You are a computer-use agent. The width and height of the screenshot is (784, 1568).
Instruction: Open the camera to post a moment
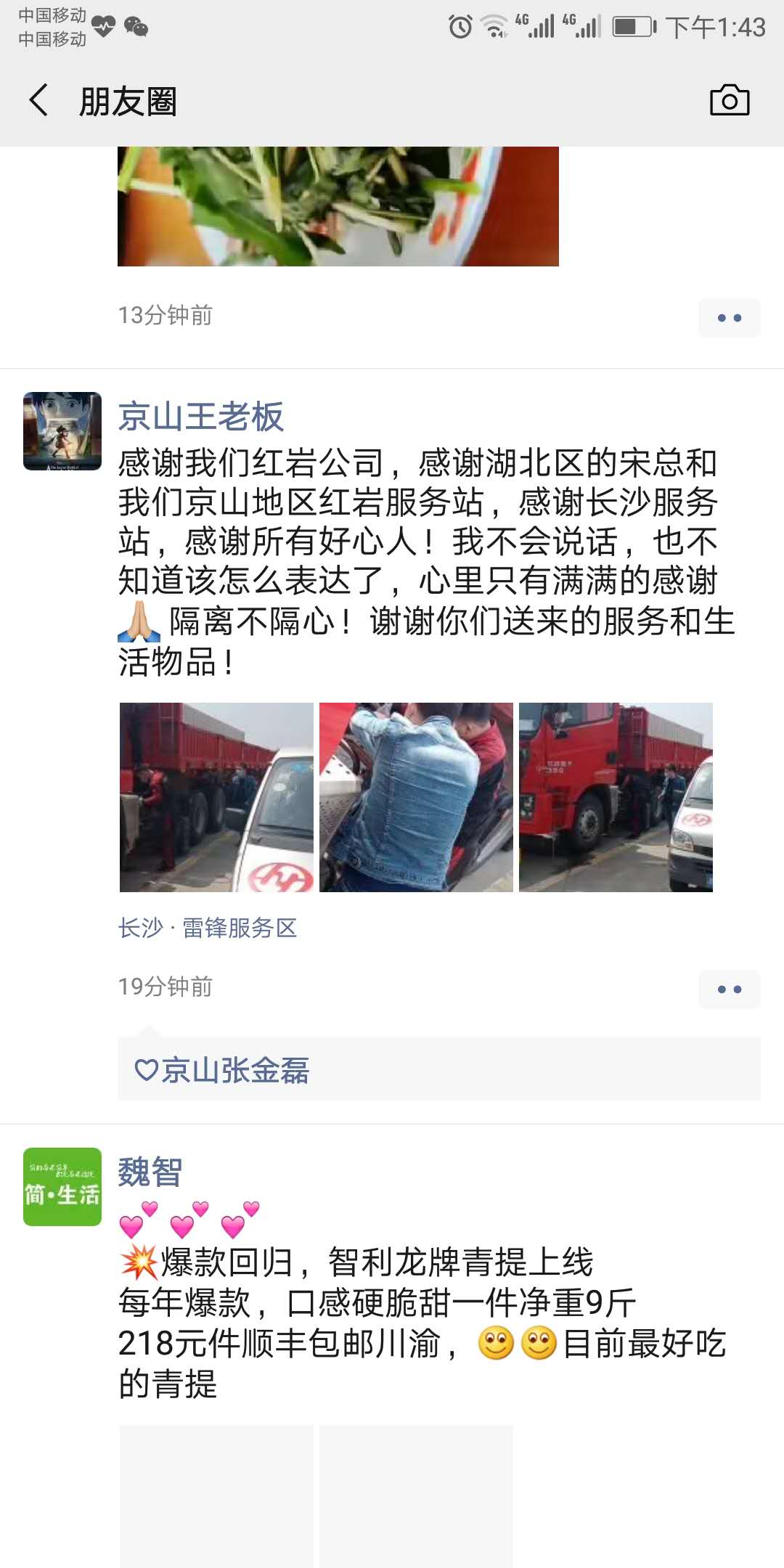pos(729,100)
